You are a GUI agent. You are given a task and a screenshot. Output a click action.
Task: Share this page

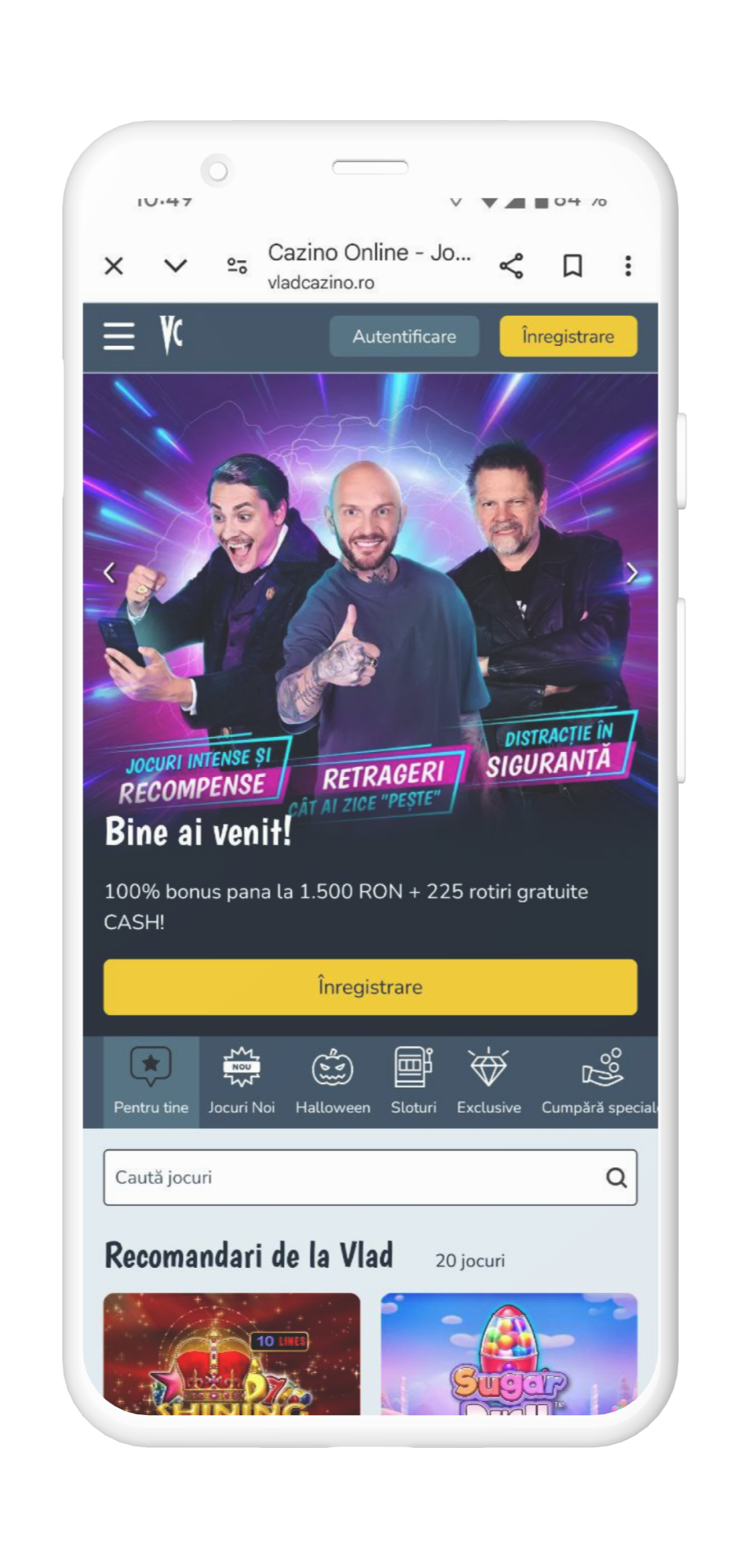click(x=511, y=267)
